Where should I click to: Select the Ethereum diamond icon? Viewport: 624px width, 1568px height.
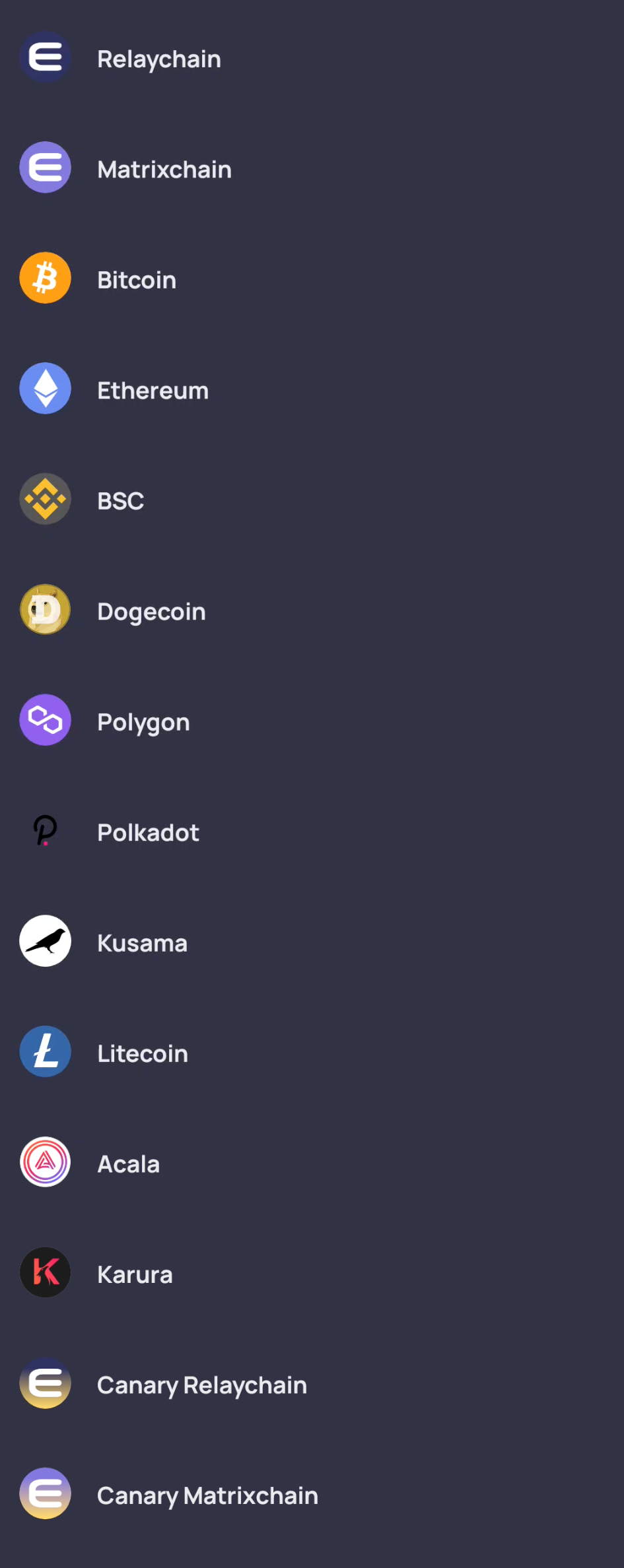pos(45,389)
